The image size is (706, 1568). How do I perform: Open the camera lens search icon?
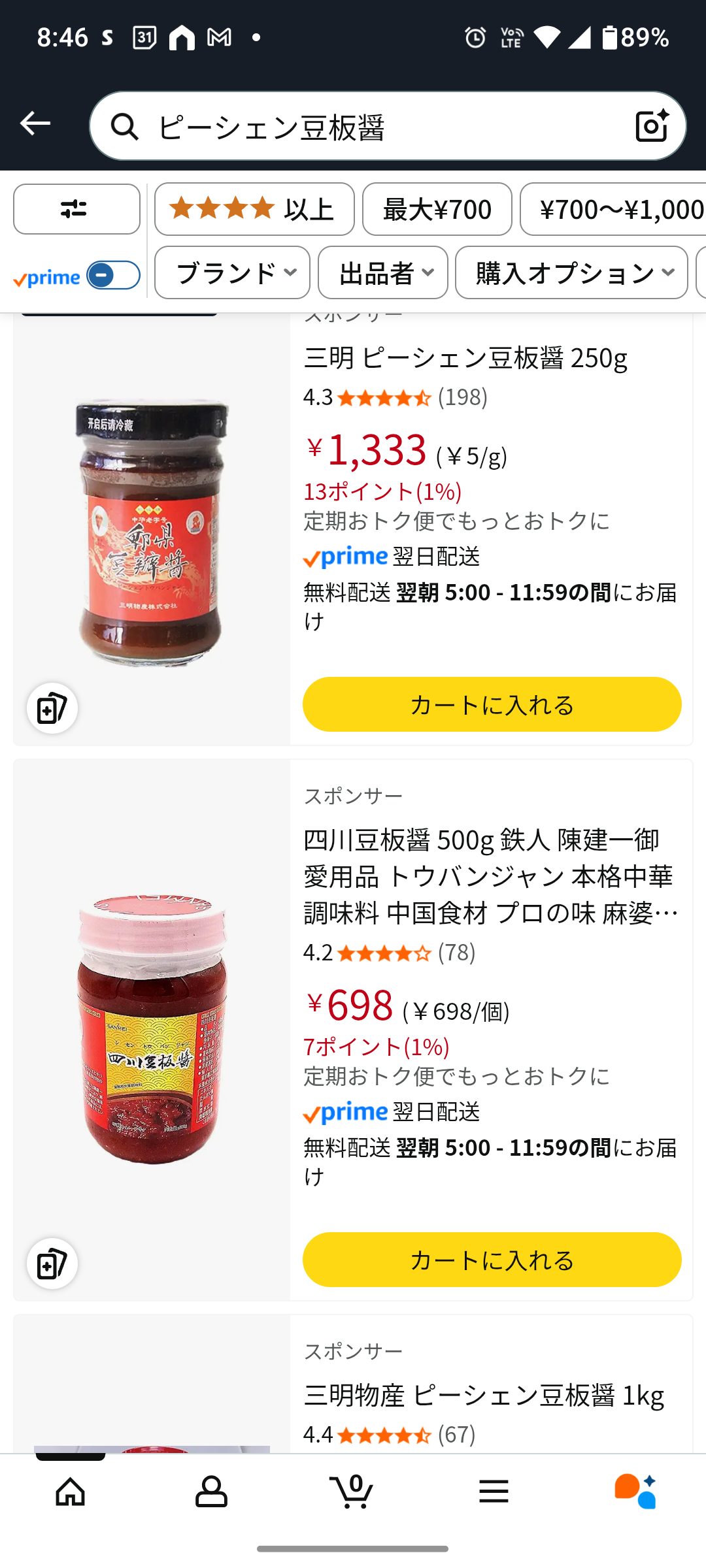click(652, 125)
